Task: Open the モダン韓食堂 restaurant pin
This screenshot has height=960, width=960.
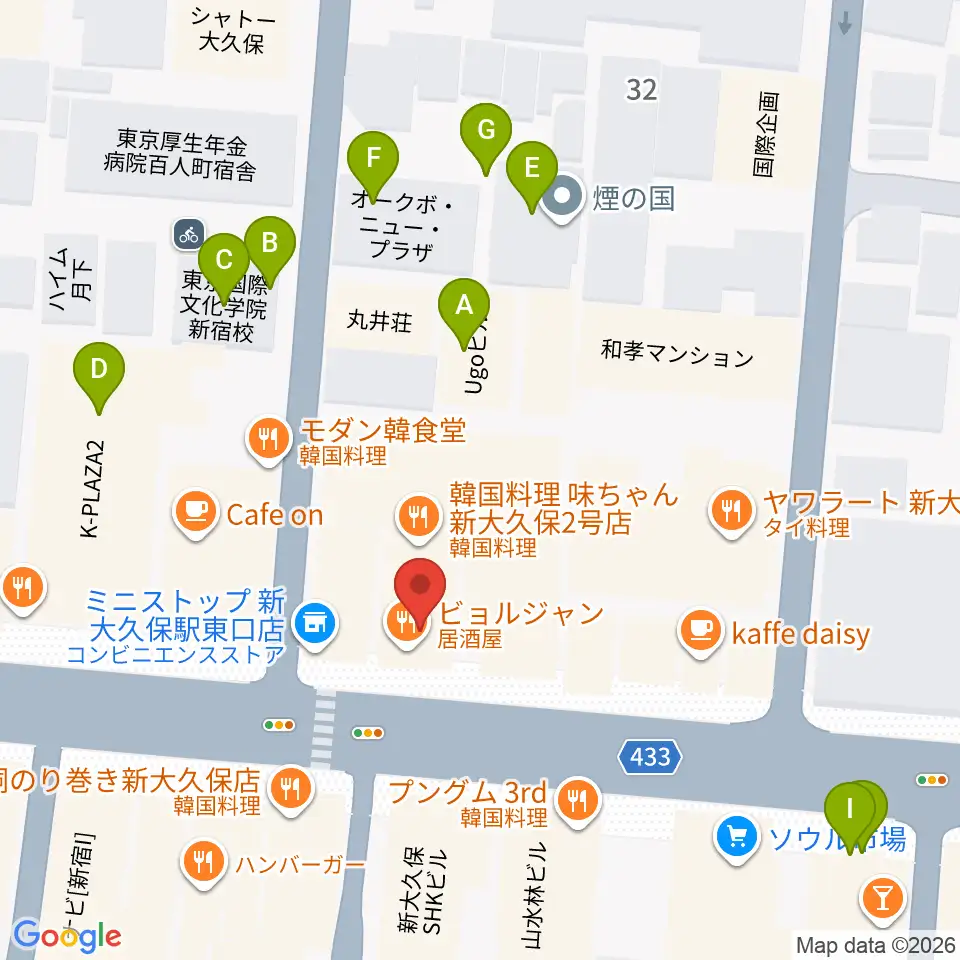Action: [x=269, y=440]
